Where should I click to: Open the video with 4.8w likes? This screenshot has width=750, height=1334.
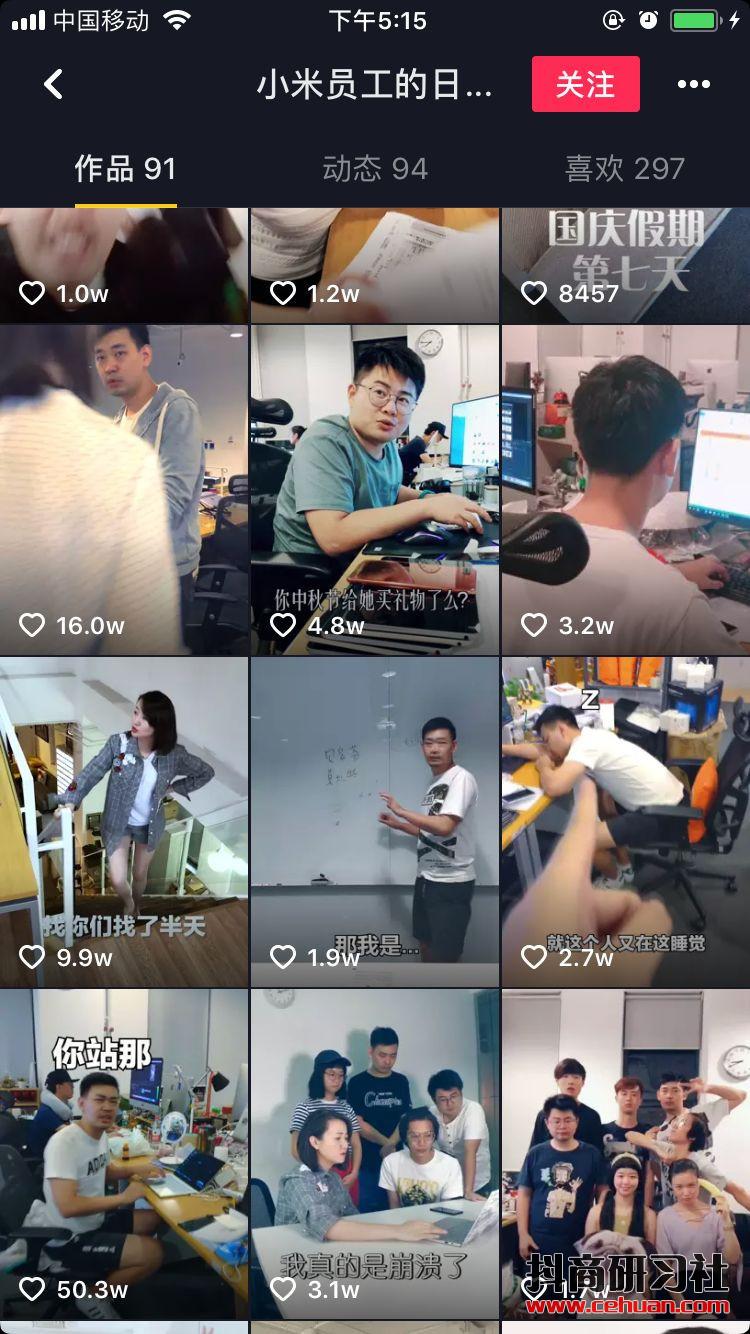tap(374, 490)
